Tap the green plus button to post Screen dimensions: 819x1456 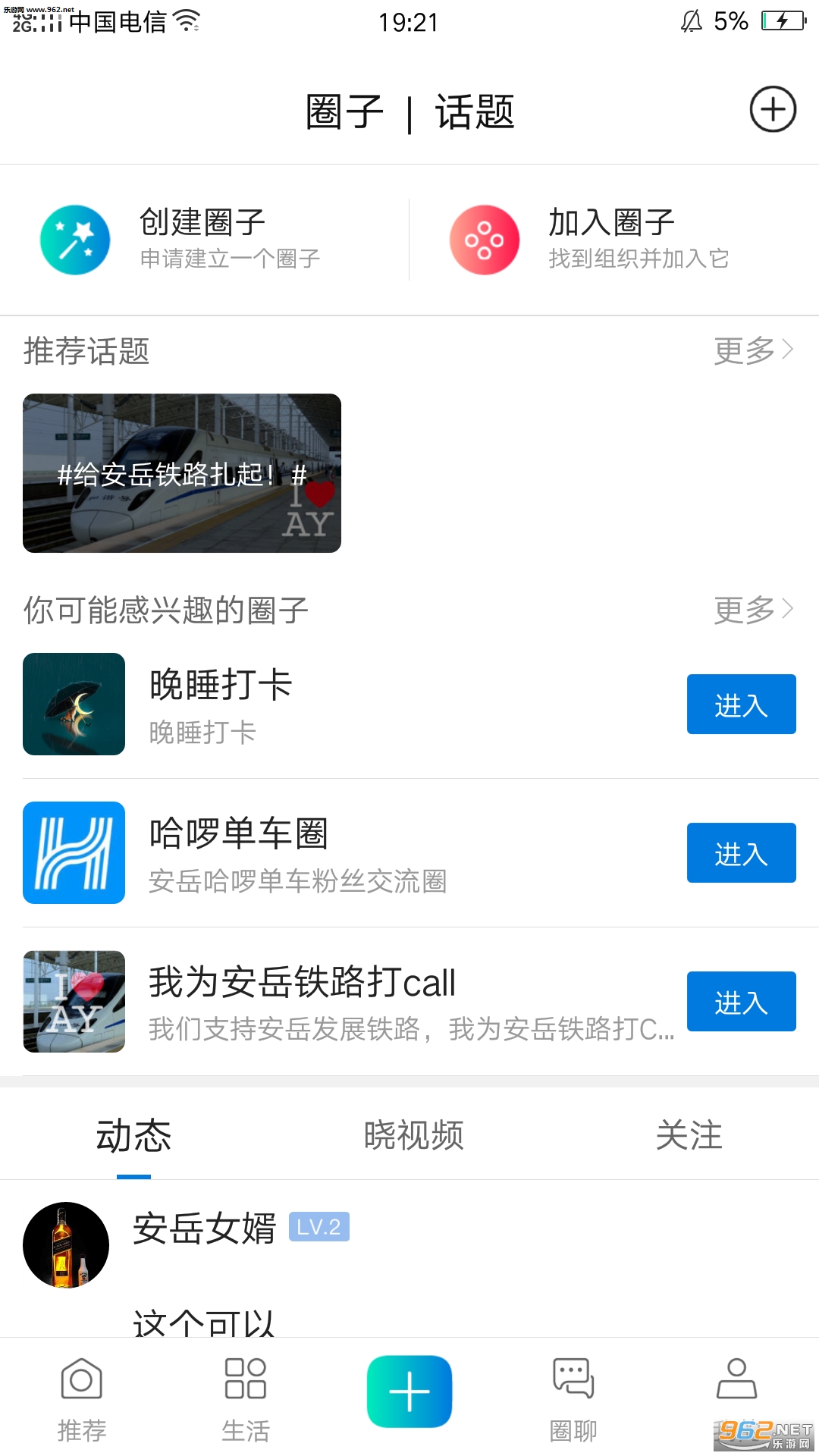409,1392
